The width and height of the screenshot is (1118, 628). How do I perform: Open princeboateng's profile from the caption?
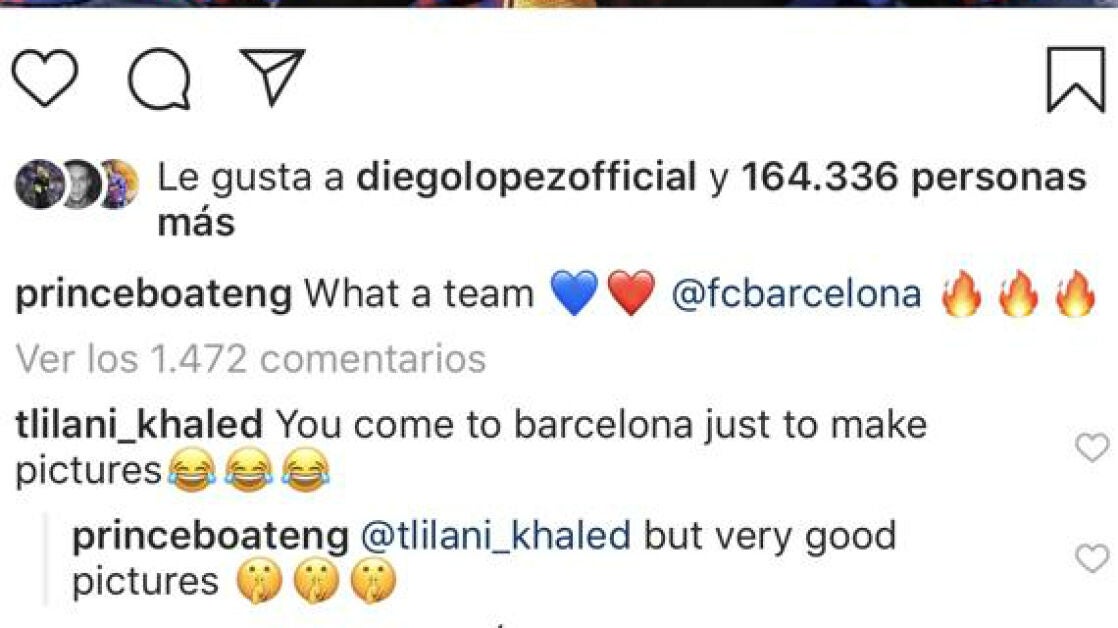[x=155, y=295]
